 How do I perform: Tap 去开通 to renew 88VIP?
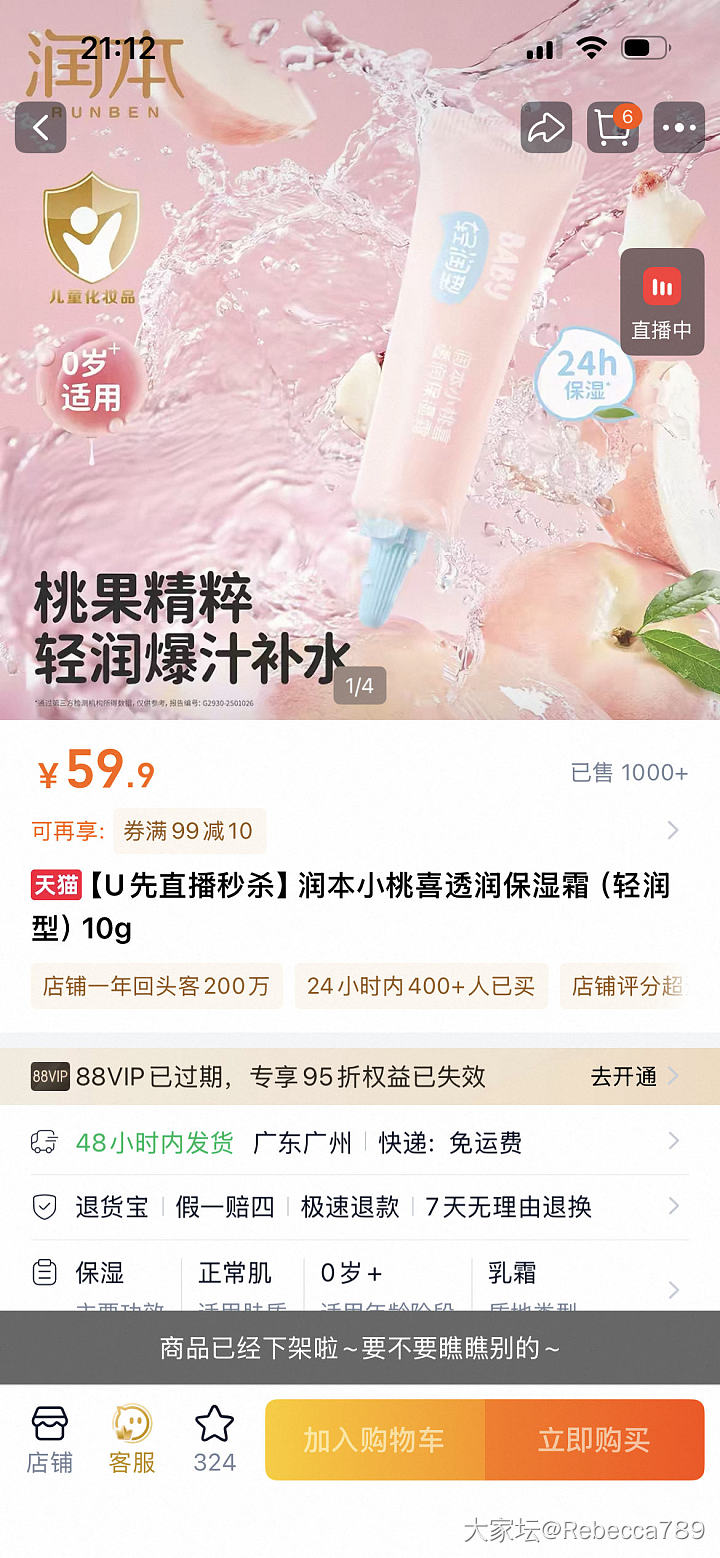(623, 1078)
